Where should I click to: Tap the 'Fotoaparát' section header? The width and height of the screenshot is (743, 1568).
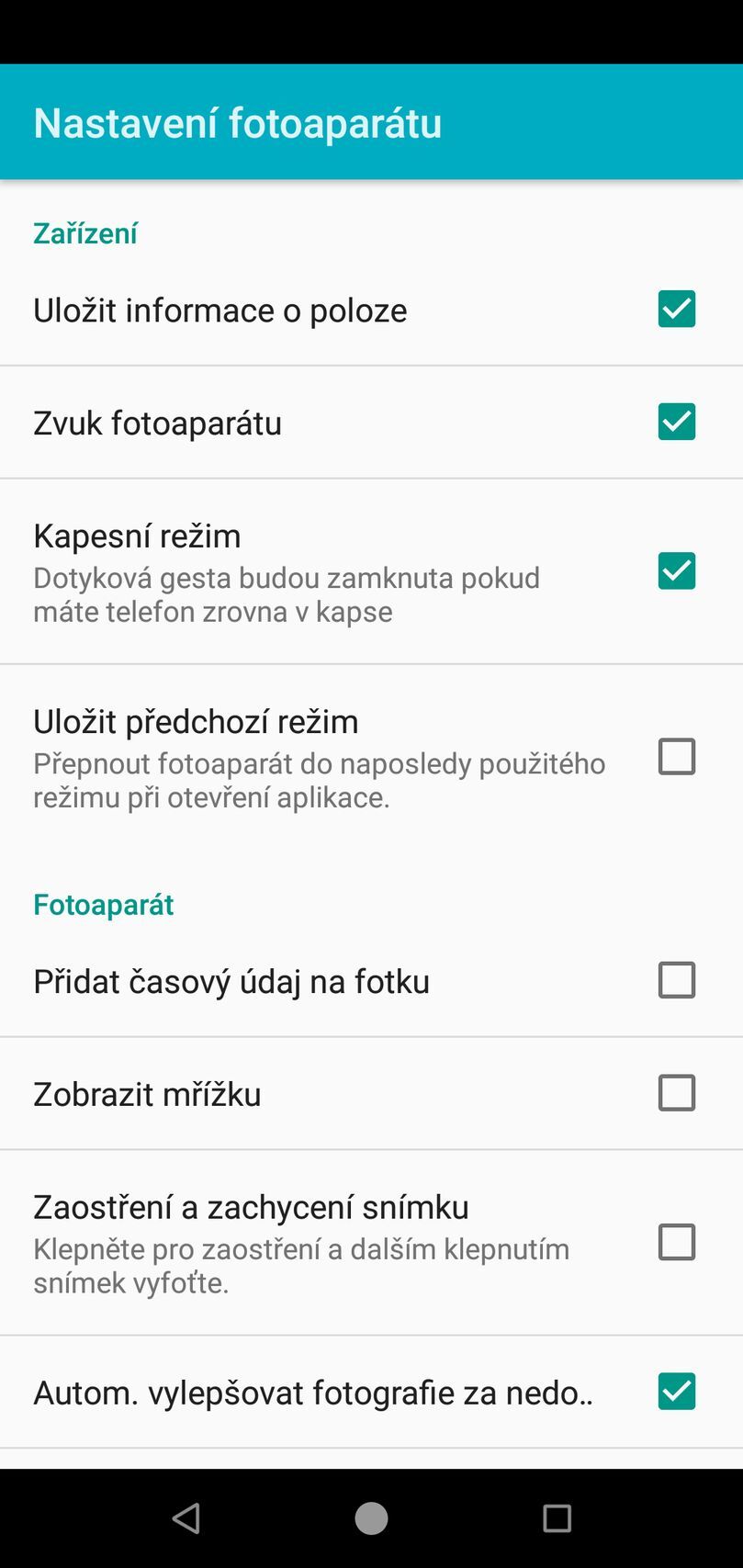click(102, 904)
